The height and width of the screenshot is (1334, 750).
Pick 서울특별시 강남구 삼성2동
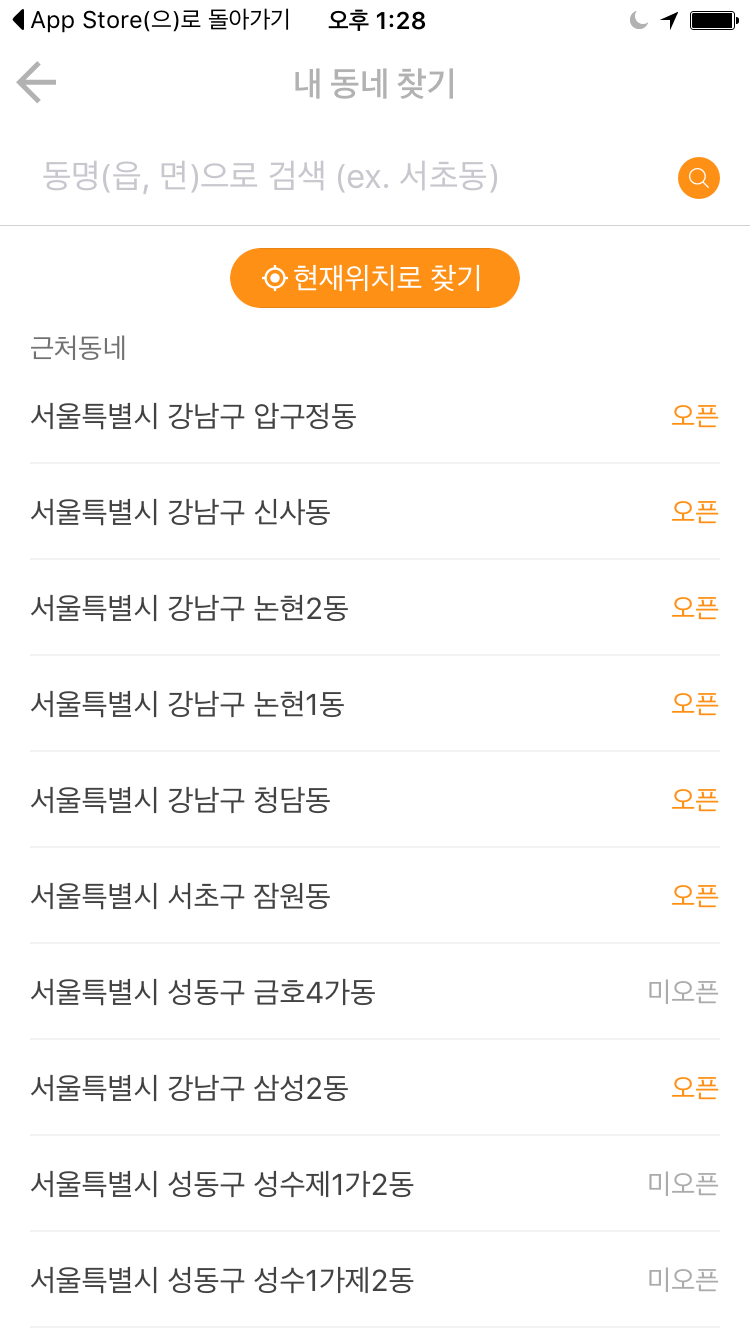click(375, 1088)
